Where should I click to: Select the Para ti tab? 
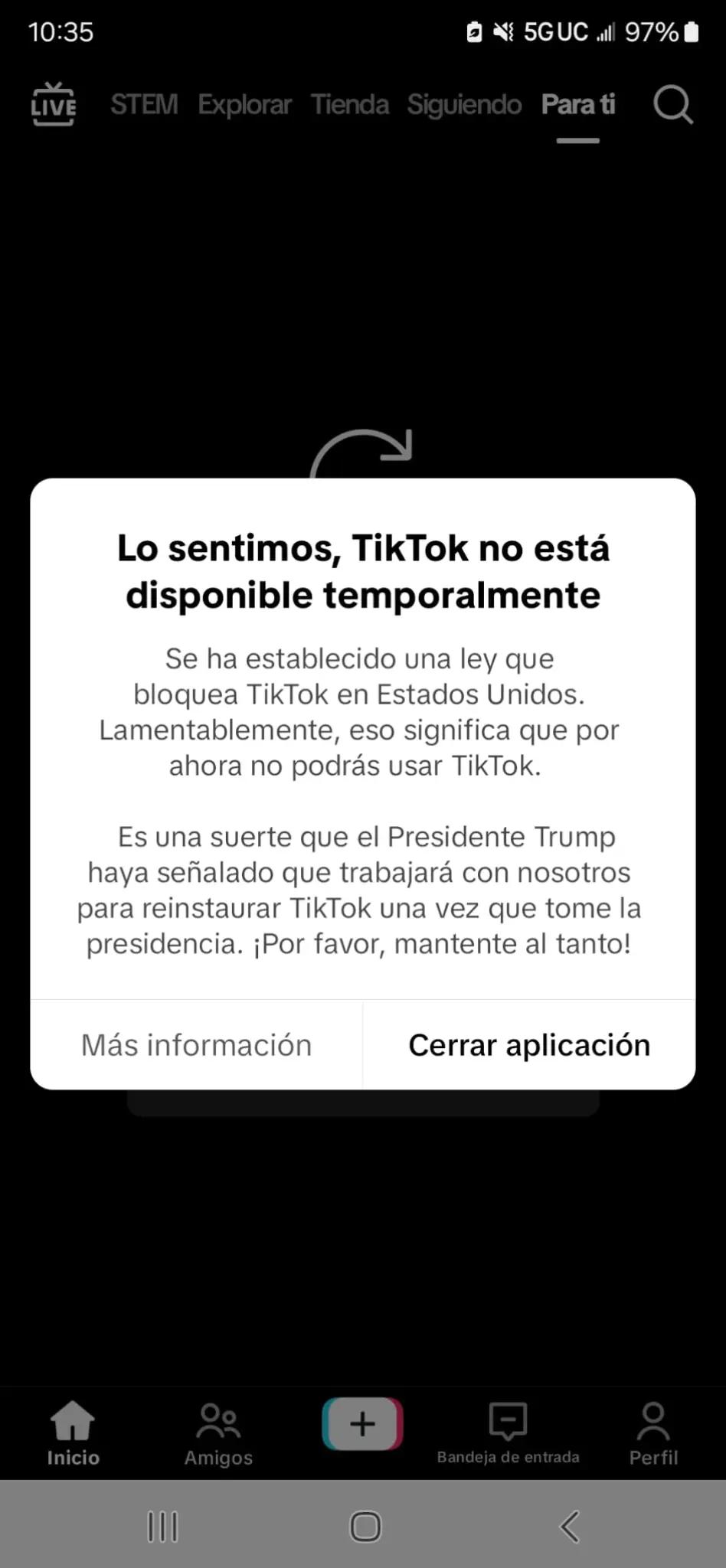point(578,104)
